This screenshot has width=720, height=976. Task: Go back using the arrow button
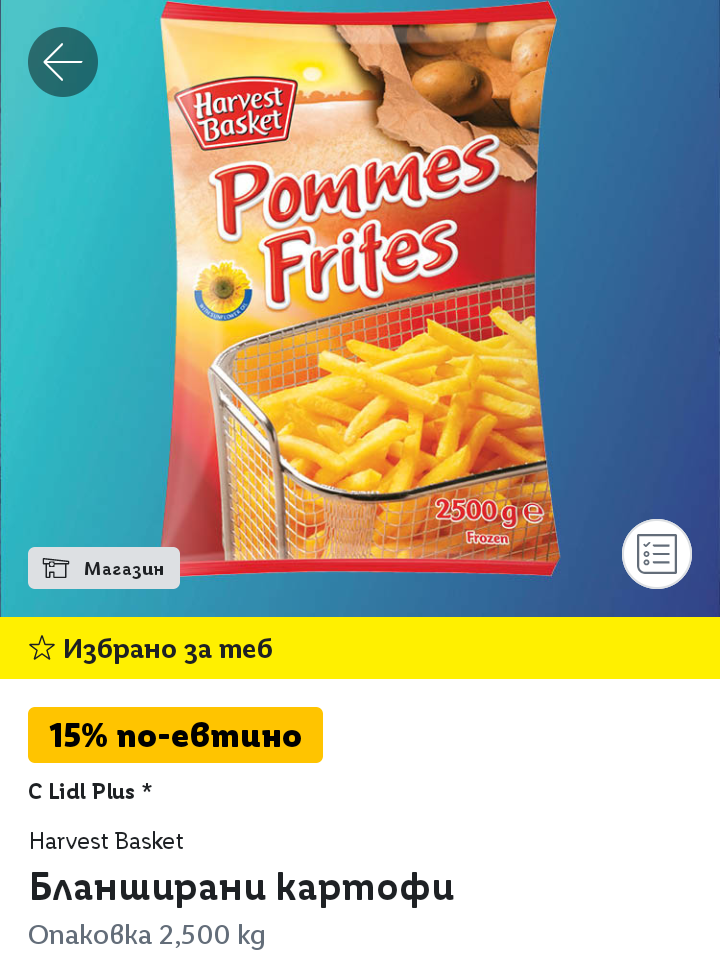pyautogui.click(x=63, y=62)
